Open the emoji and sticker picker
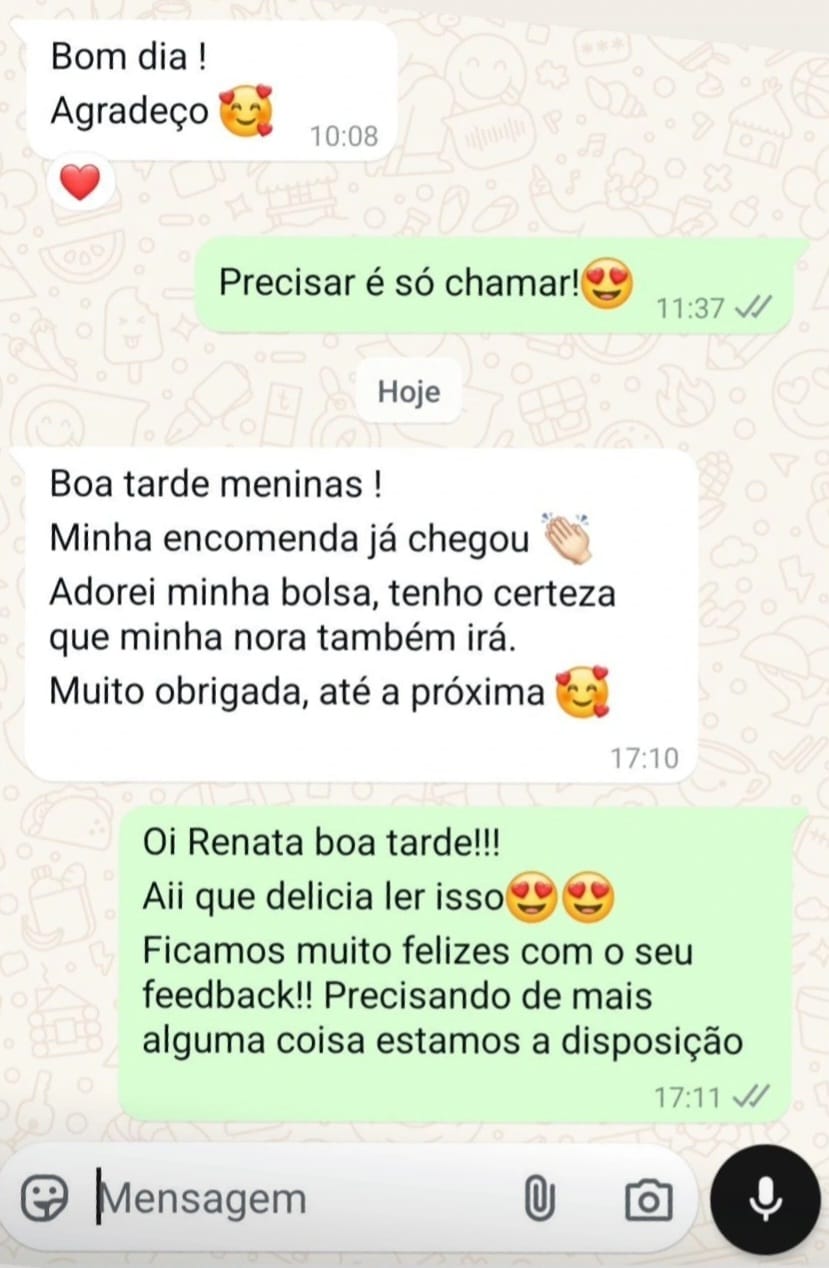 45,1197
